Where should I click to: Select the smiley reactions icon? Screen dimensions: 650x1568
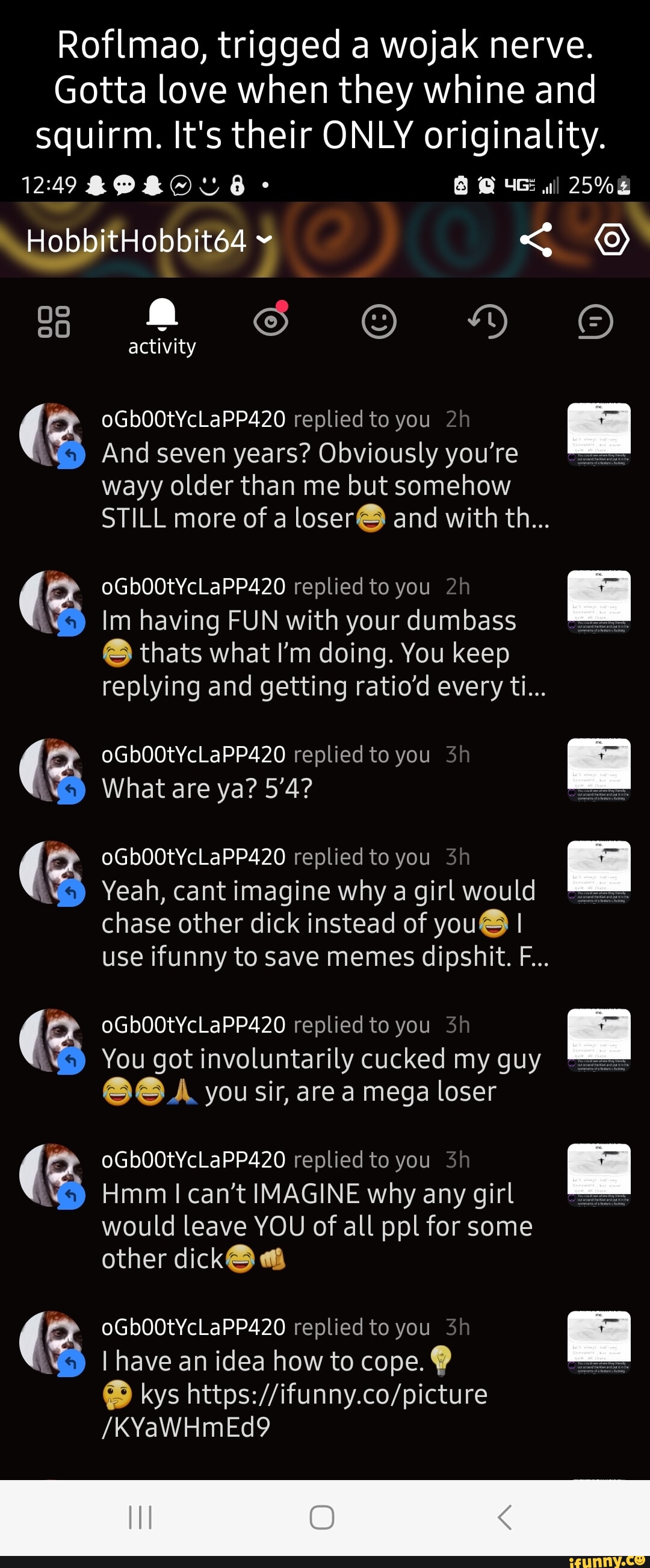(x=379, y=322)
